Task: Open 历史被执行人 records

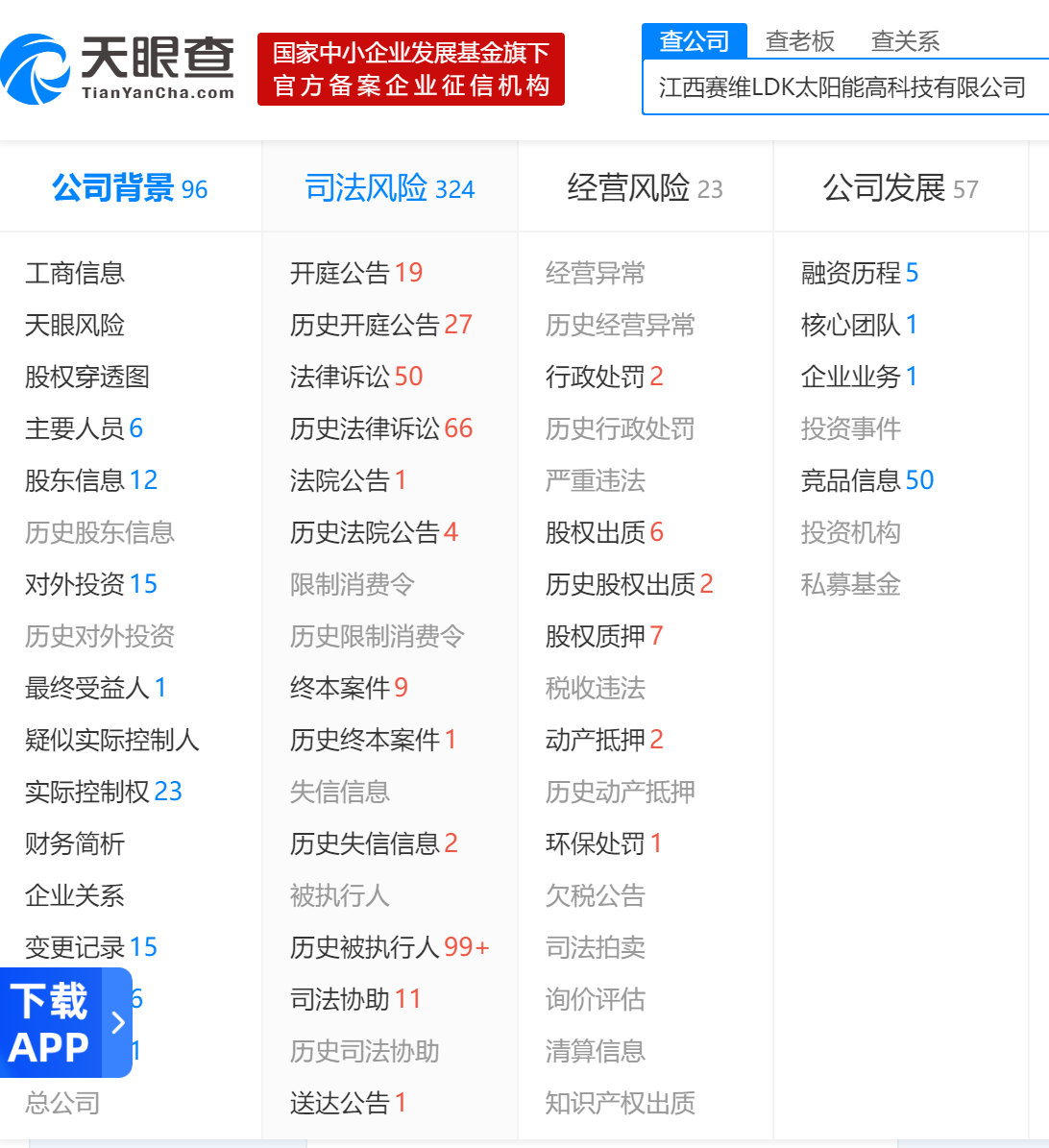Action: tap(389, 948)
